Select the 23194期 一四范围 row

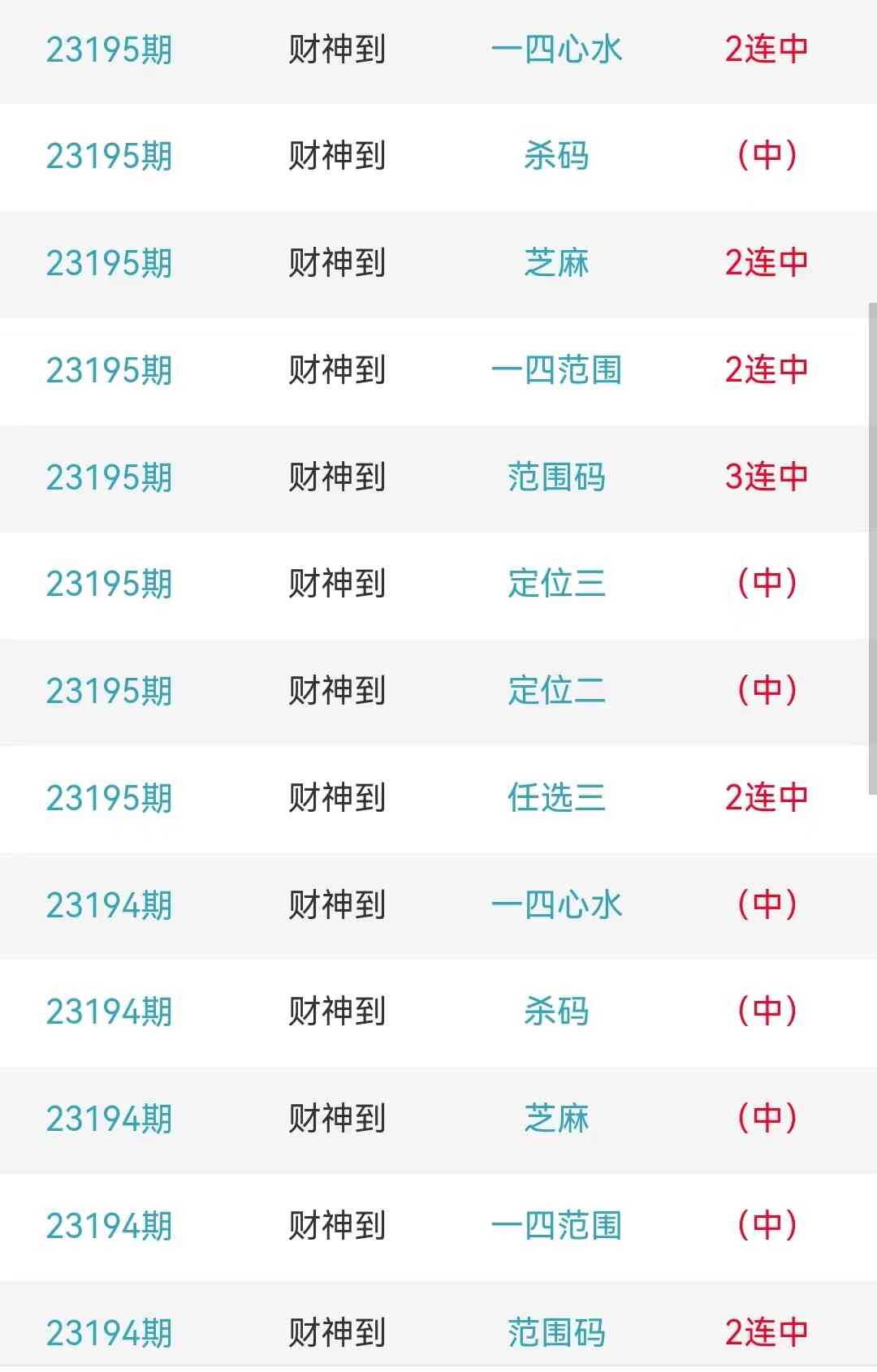(x=556, y=1226)
